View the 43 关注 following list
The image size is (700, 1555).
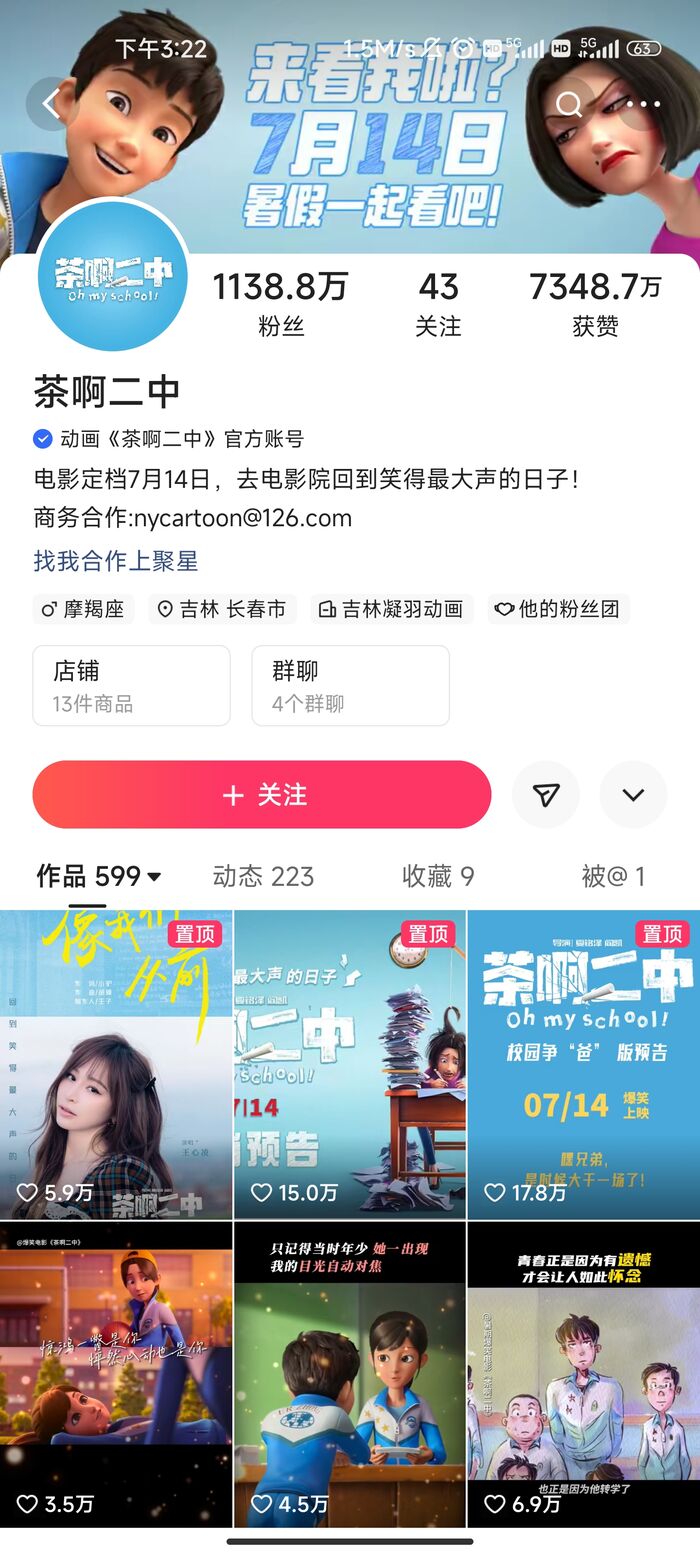[438, 304]
